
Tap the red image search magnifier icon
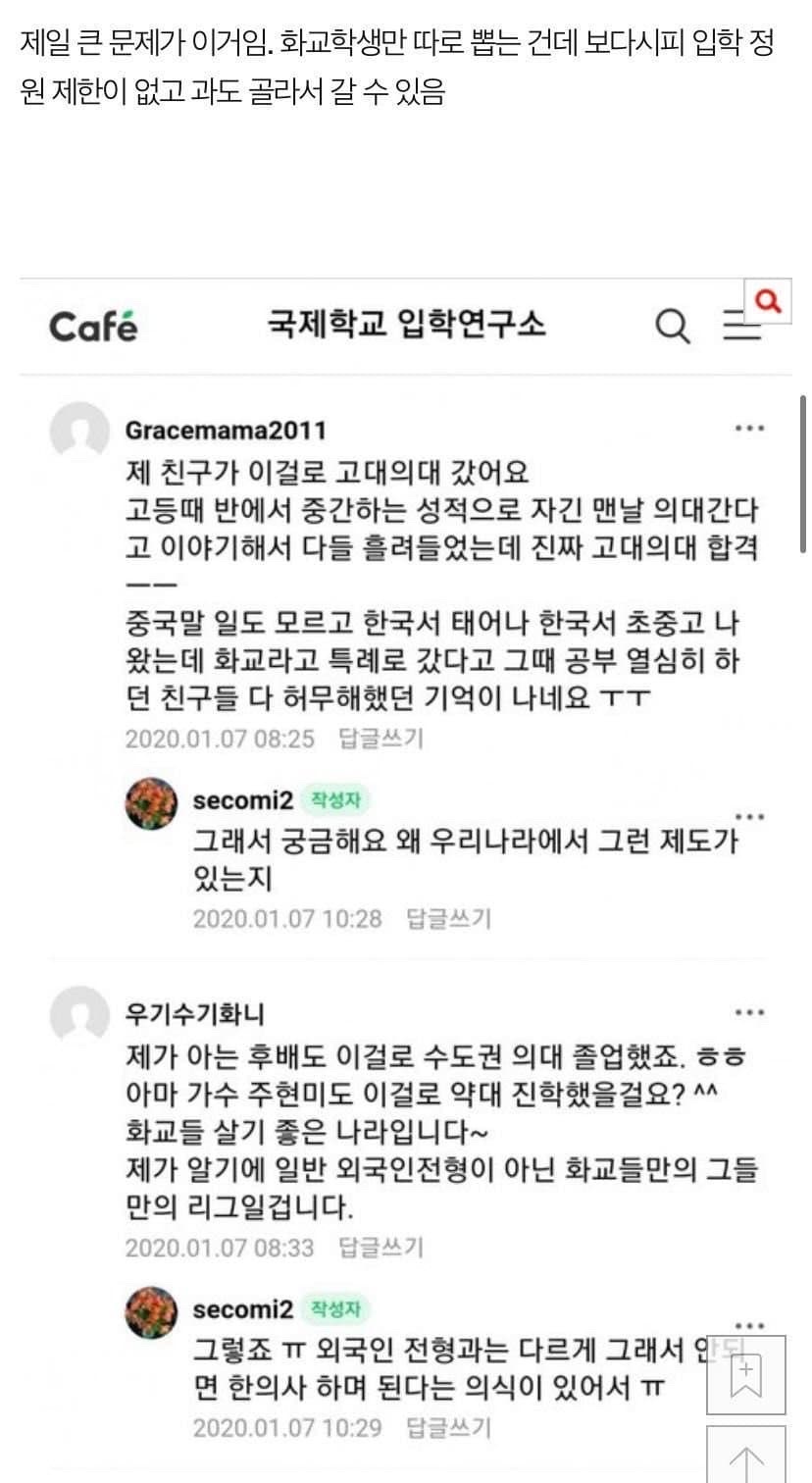pos(768,301)
